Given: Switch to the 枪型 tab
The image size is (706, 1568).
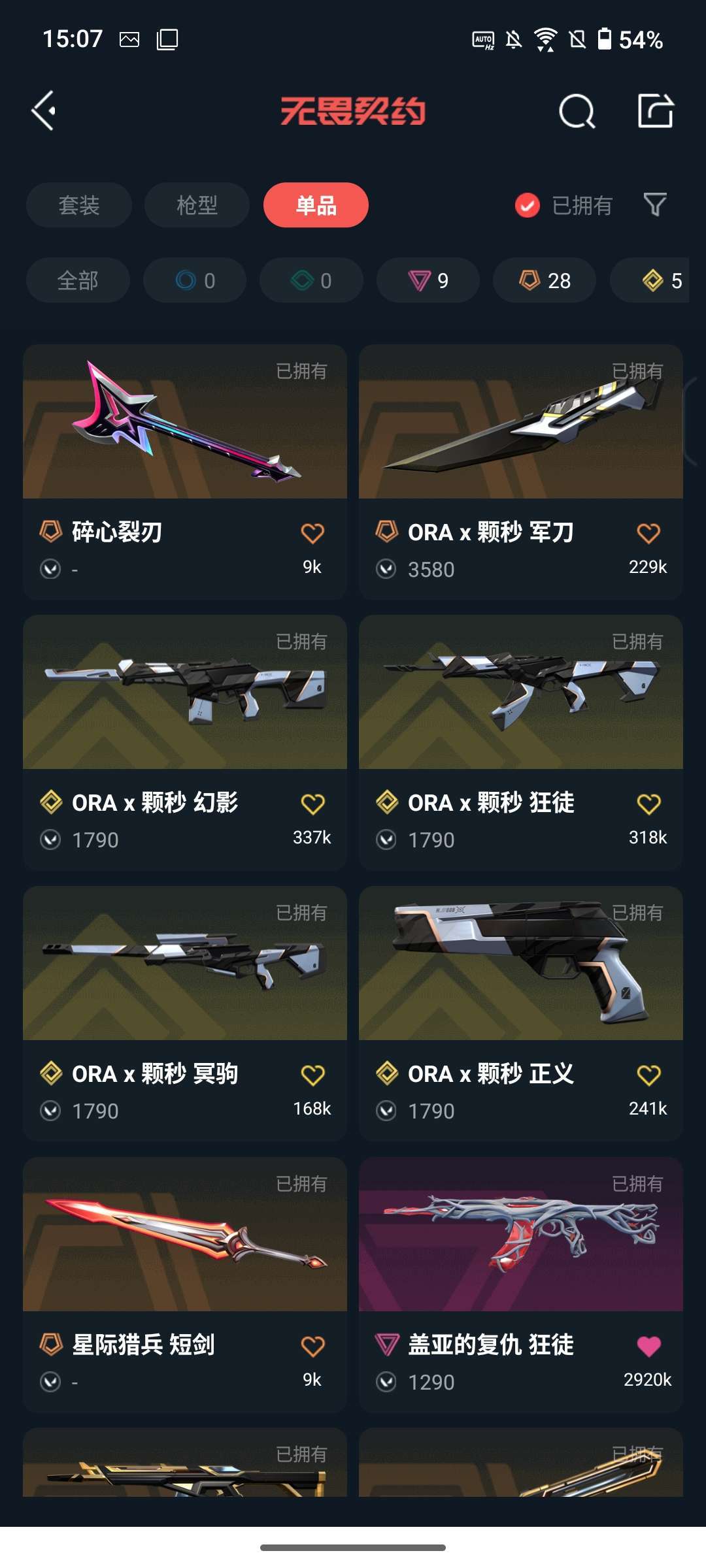Looking at the screenshot, I should [197, 205].
